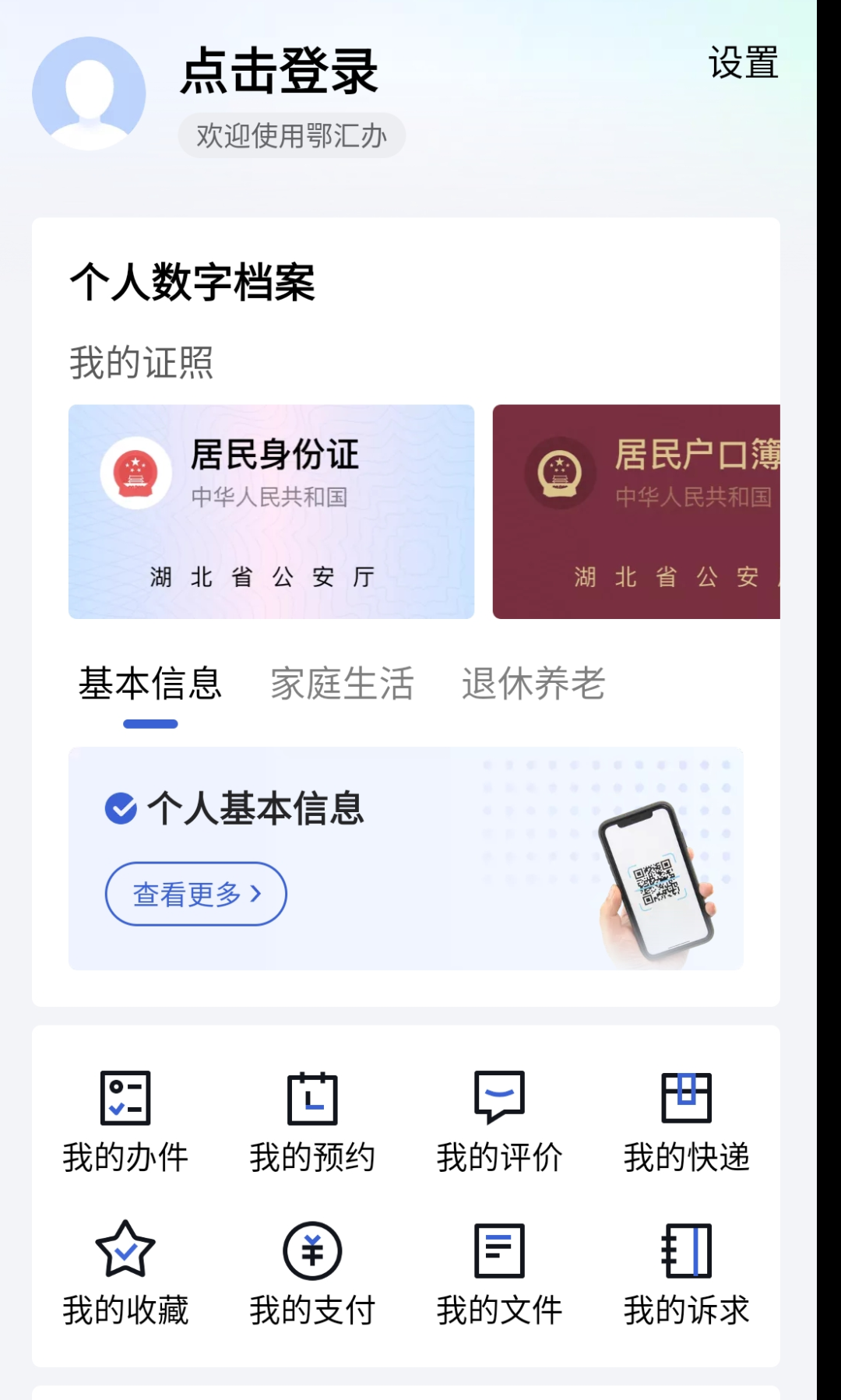Open 我的办件
841x1400 pixels.
click(125, 1121)
